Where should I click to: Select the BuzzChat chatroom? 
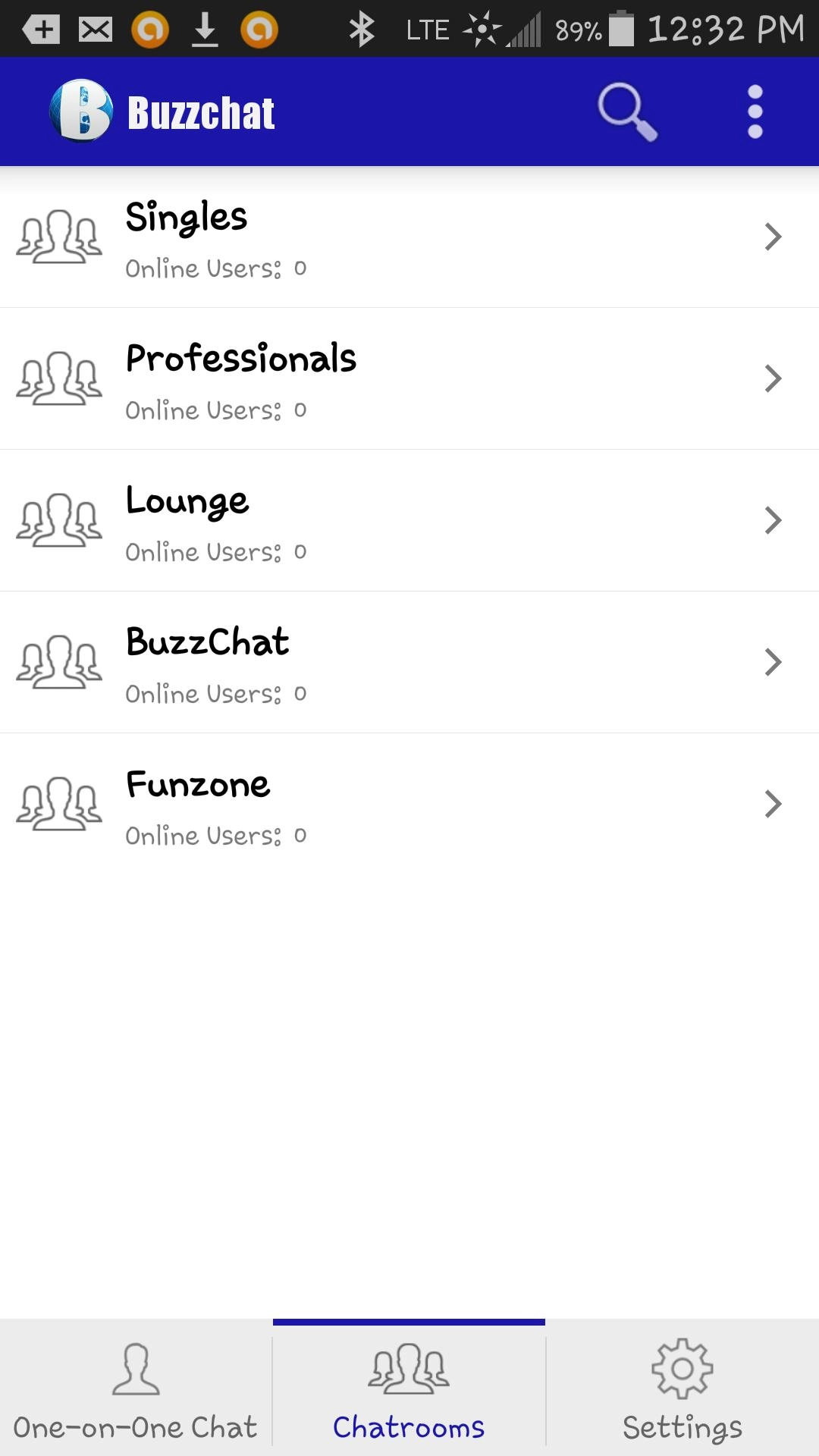(409, 662)
